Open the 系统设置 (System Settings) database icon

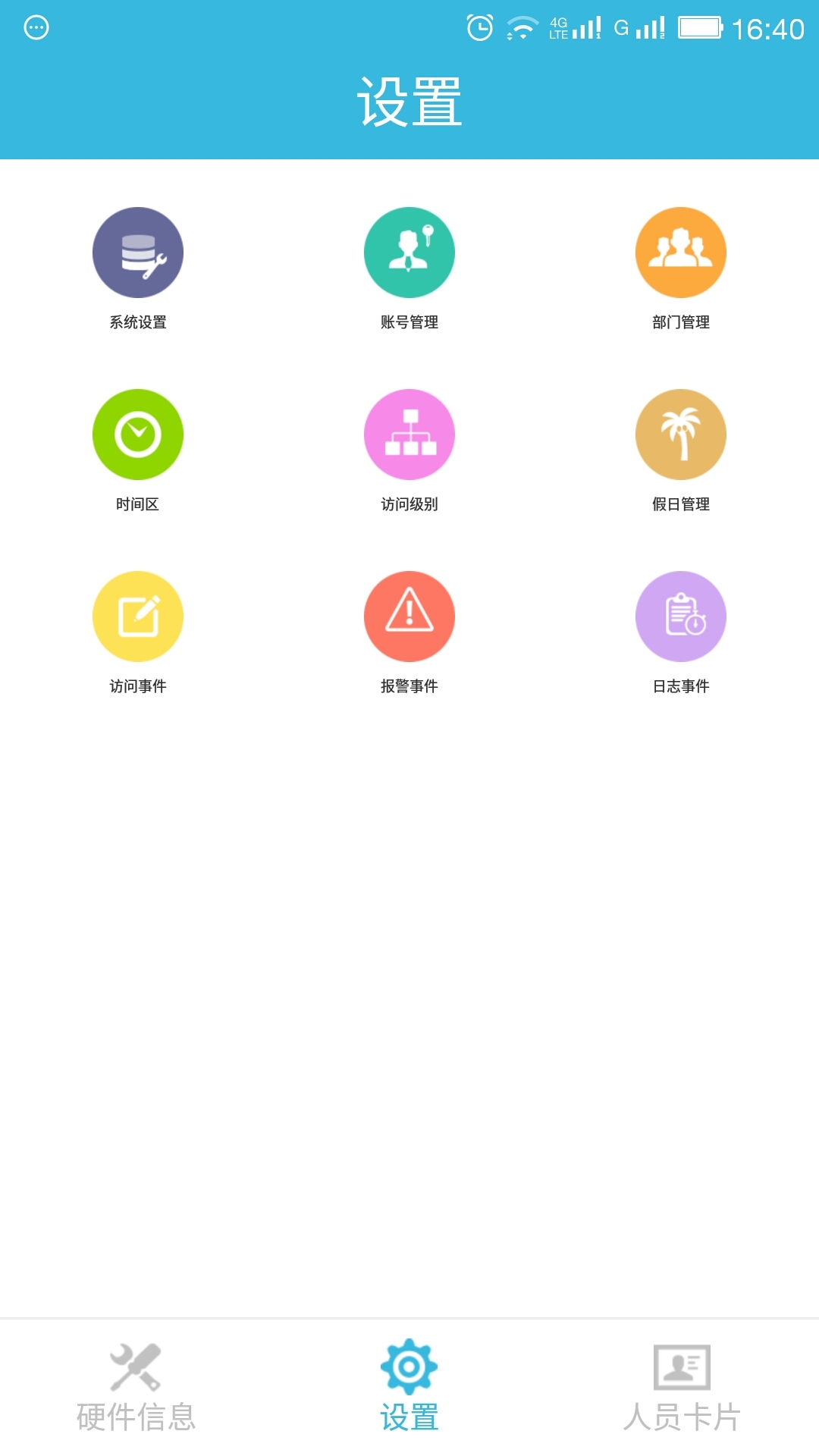(137, 252)
